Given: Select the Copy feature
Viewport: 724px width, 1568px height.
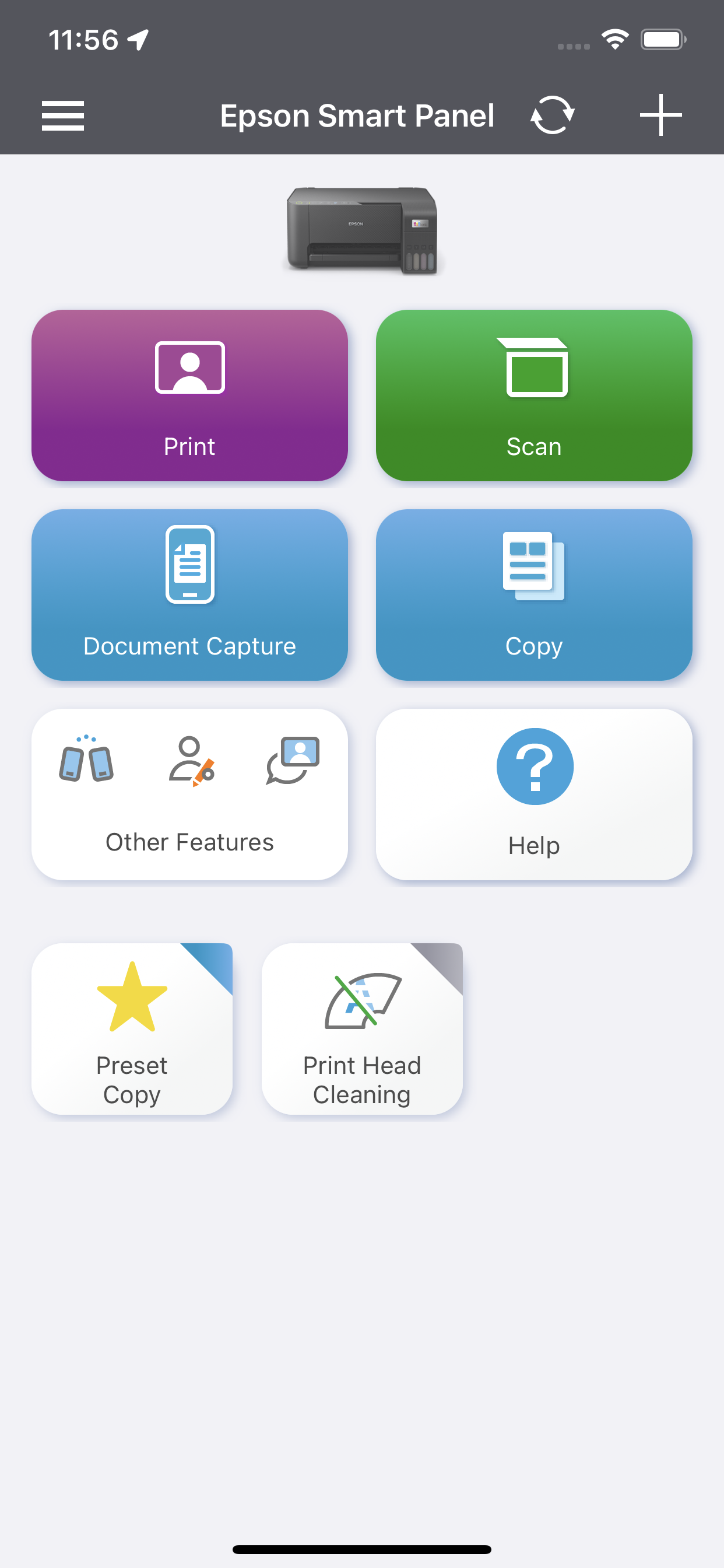Looking at the screenshot, I should click(534, 597).
